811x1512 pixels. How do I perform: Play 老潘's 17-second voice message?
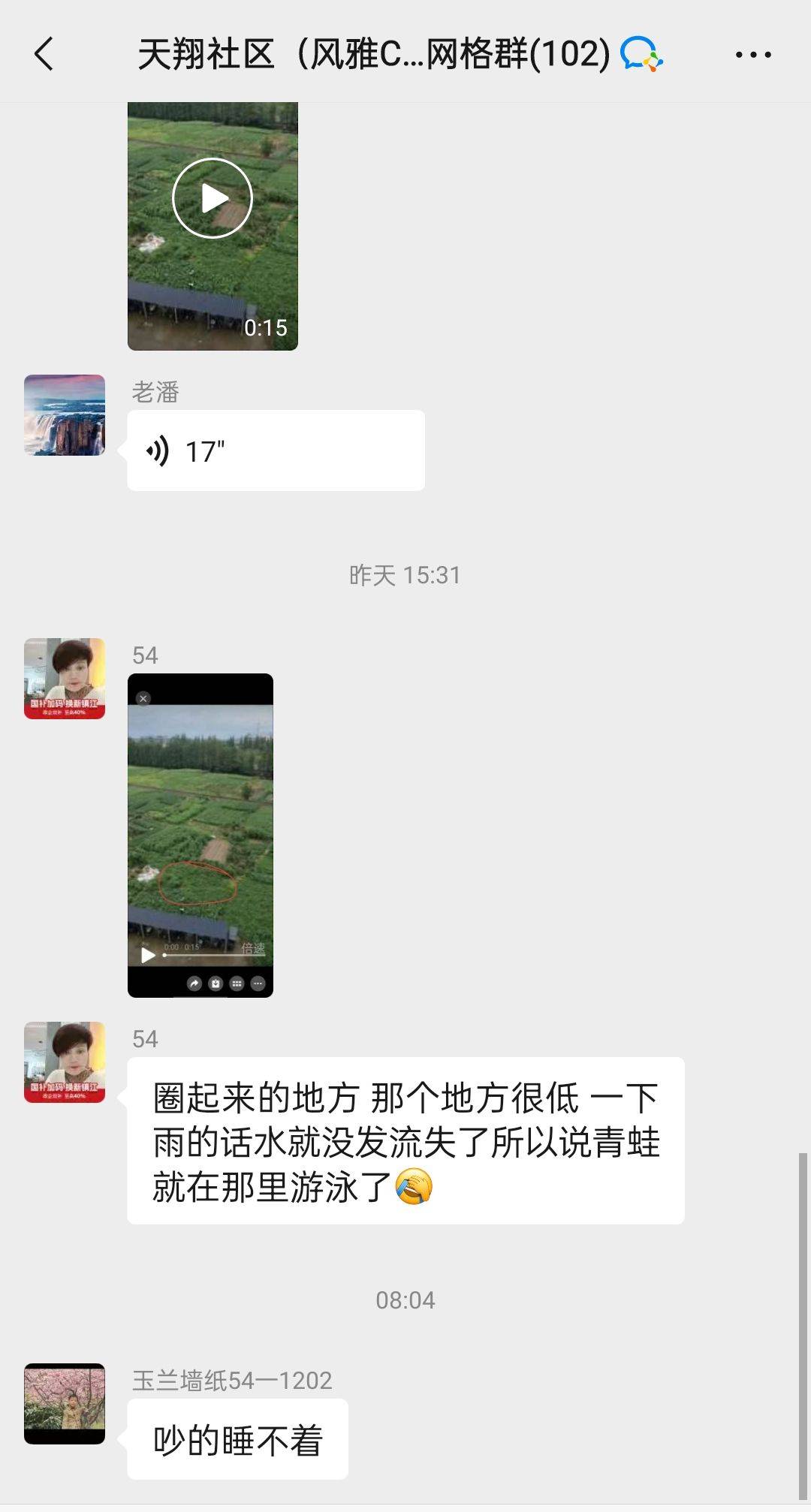click(276, 450)
